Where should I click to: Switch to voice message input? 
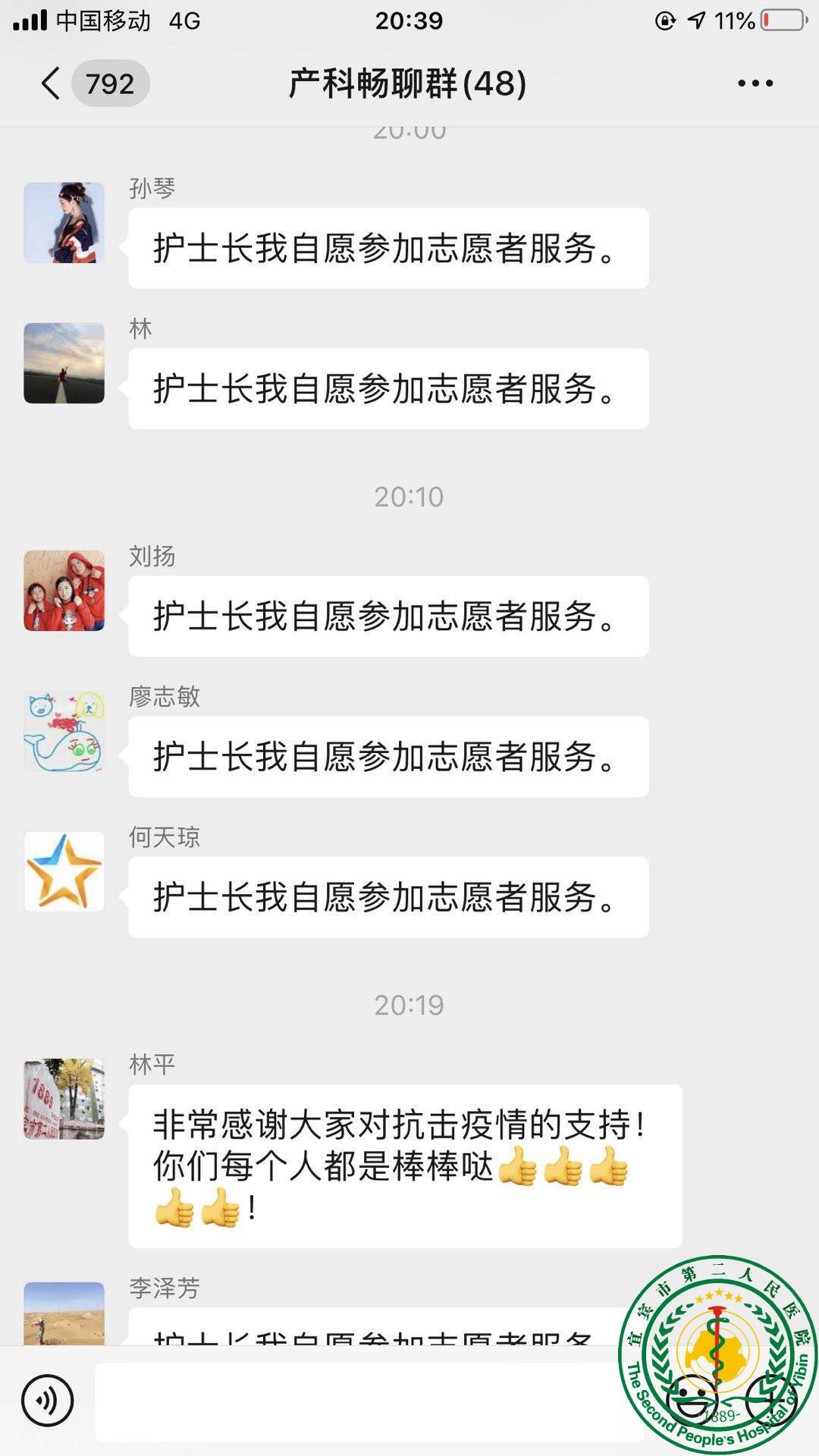pos(48,1401)
